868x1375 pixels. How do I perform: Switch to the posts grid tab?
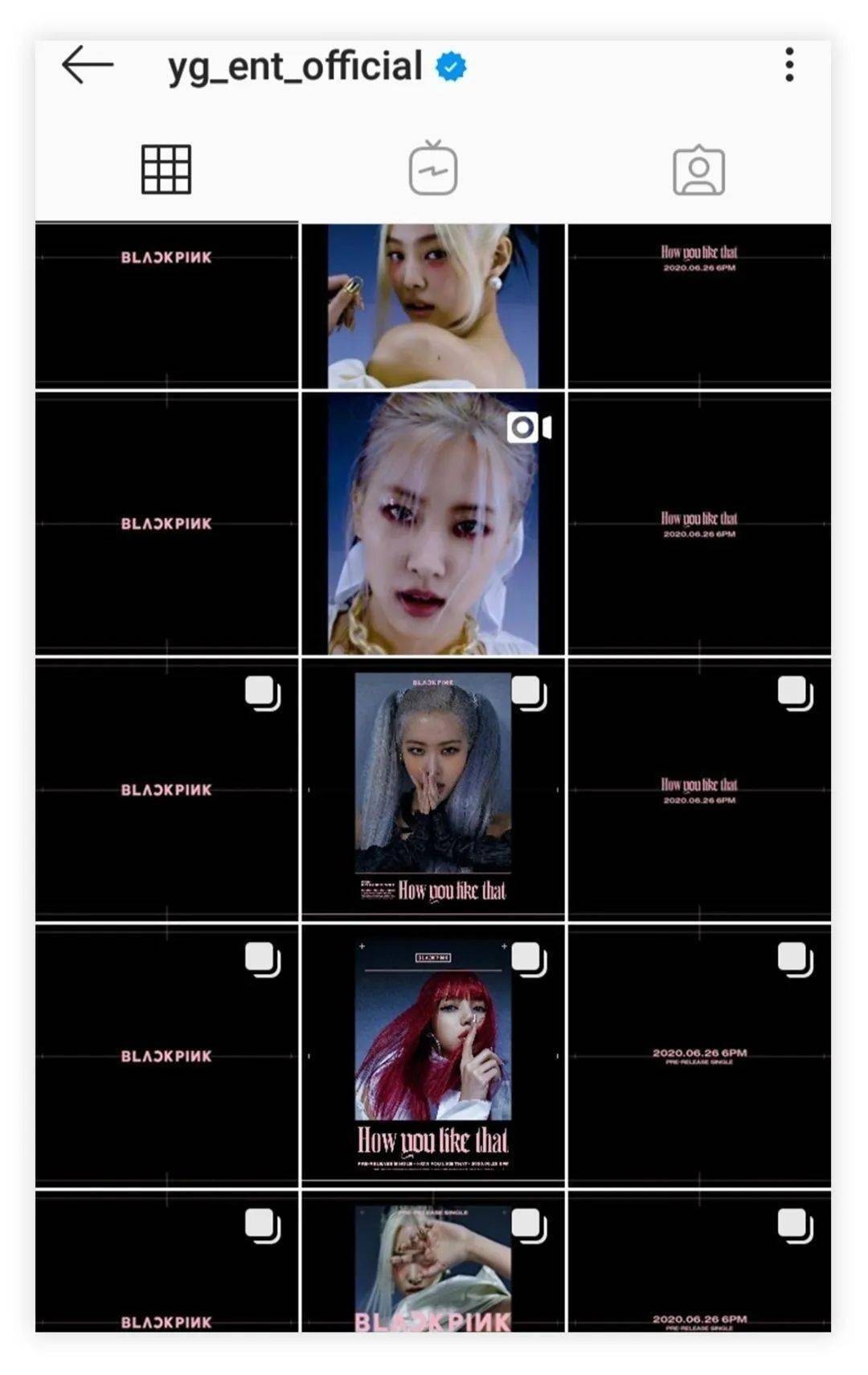coord(166,170)
